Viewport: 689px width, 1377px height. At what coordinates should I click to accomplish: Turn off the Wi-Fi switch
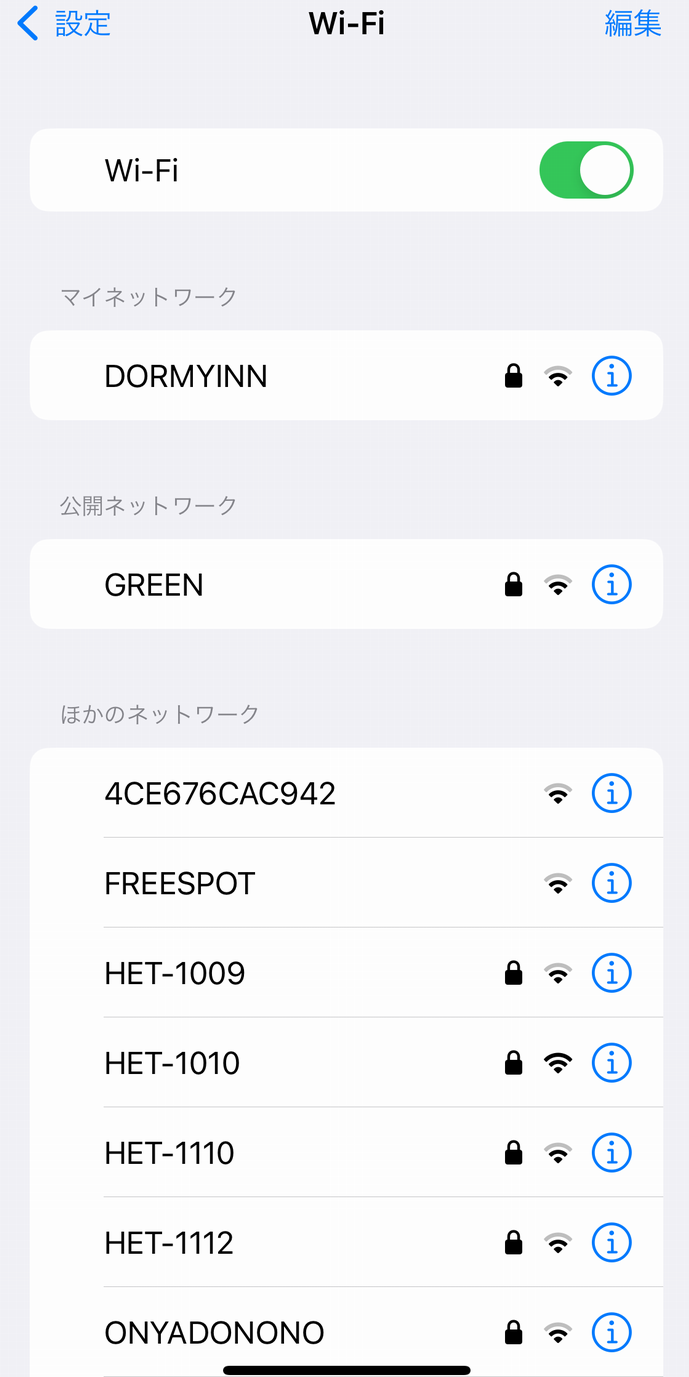pyautogui.click(x=586, y=170)
